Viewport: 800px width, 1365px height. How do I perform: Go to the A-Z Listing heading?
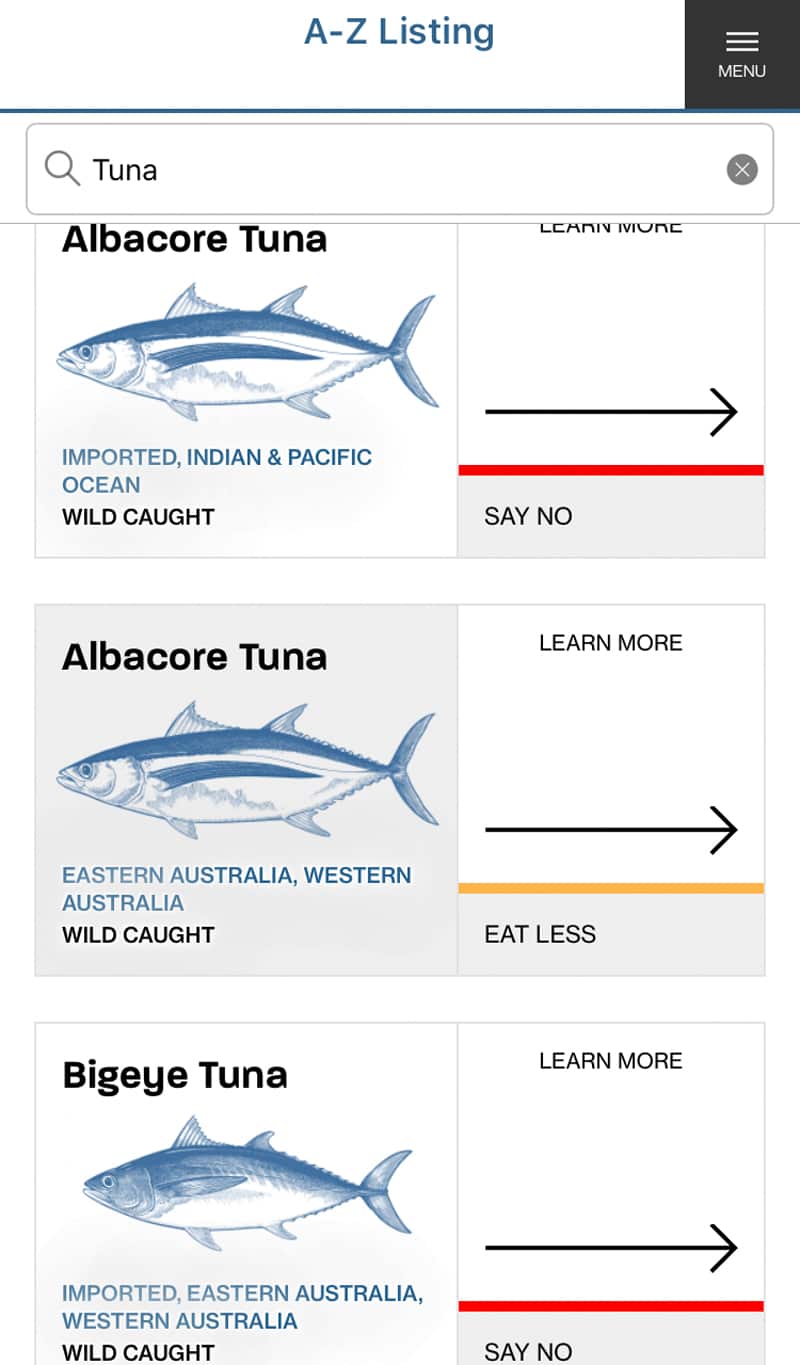(x=398, y=32)
